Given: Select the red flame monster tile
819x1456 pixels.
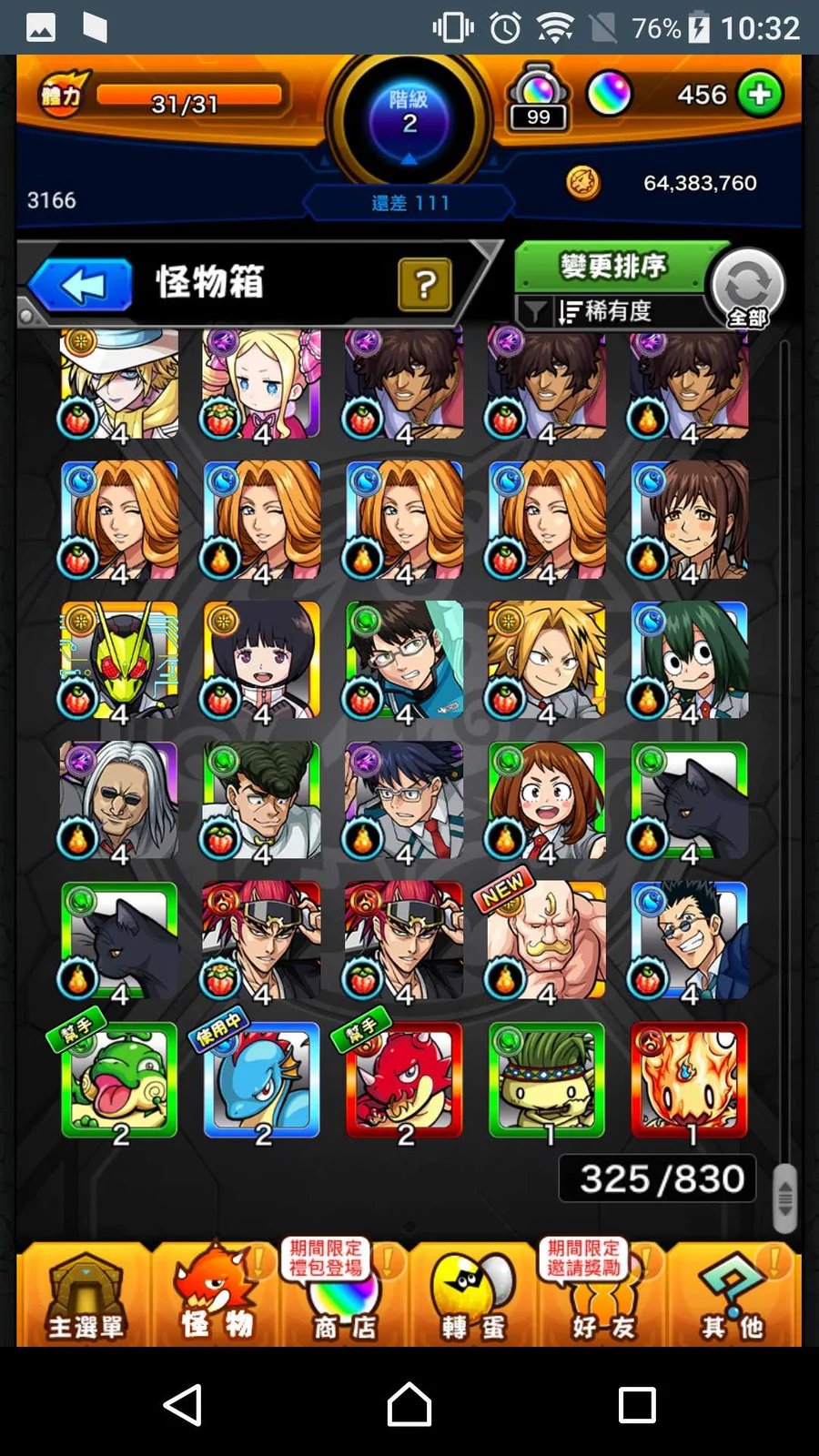Looking at the screenshot, I should (x=689, y=1080).
